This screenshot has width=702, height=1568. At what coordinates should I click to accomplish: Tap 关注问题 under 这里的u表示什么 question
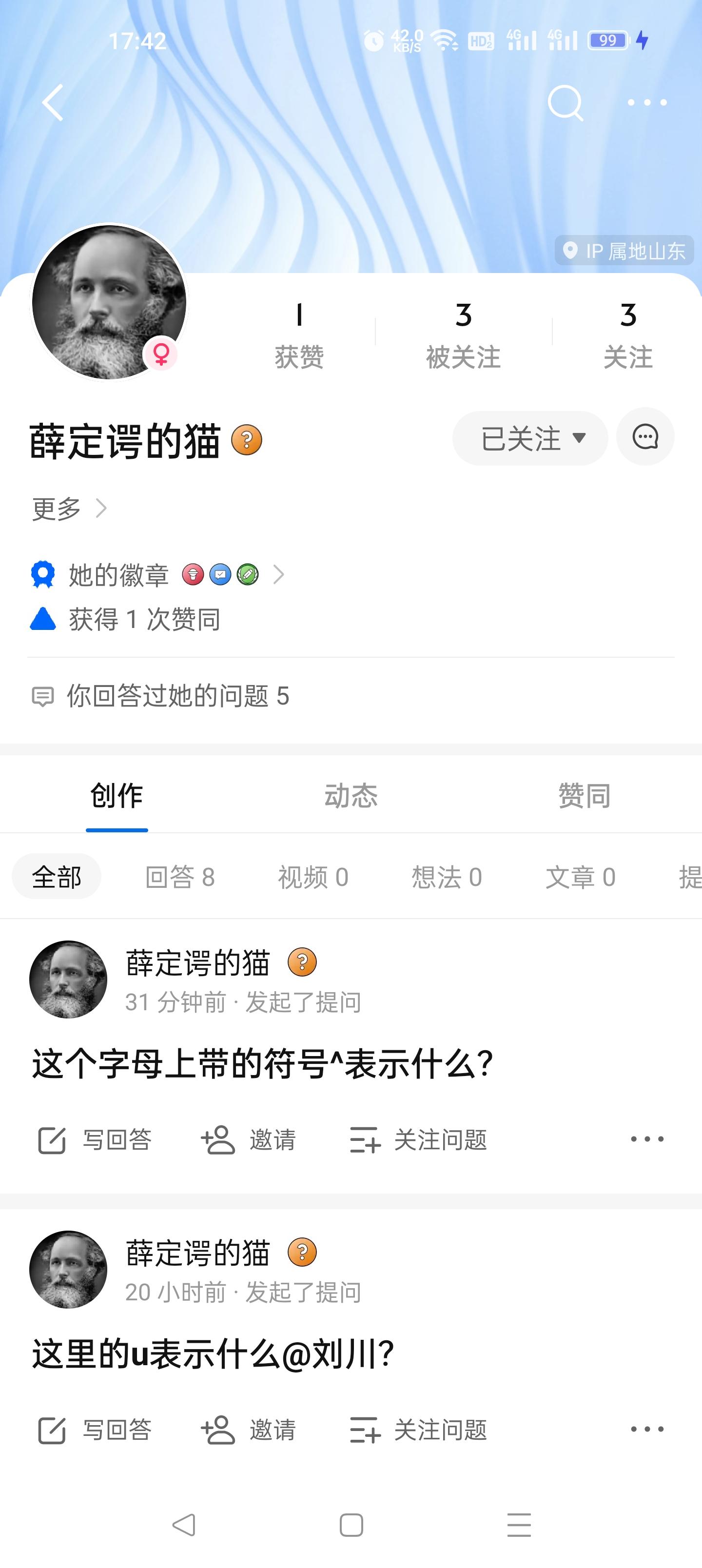(418, 1429)
